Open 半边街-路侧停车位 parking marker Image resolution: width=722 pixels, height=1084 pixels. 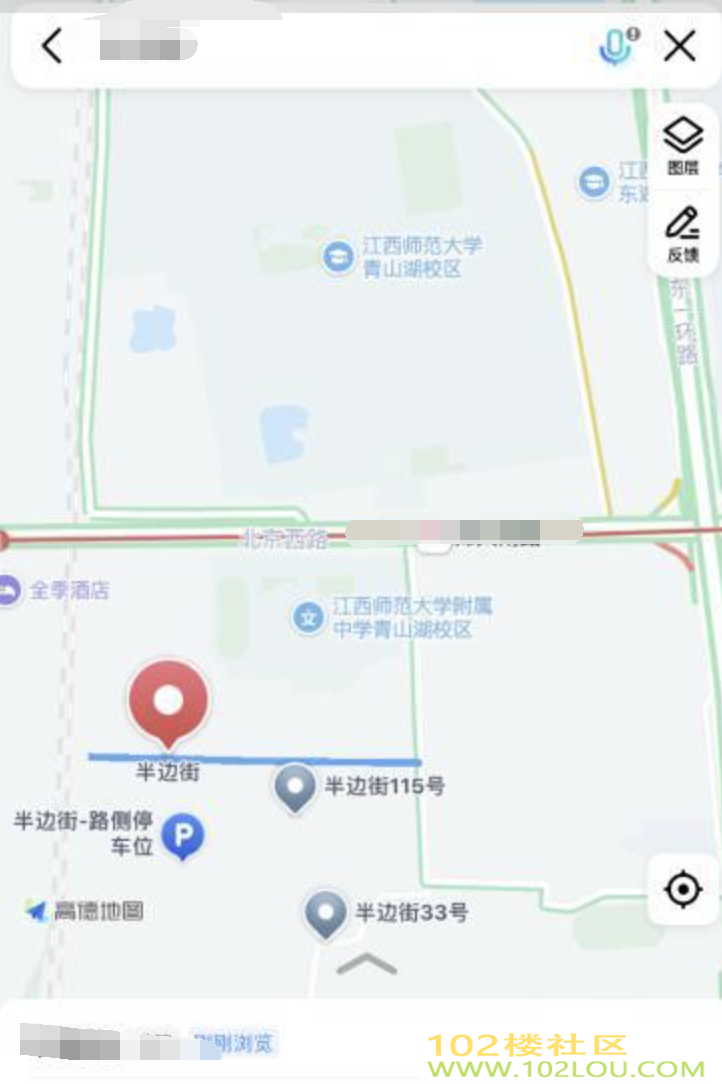point(183,835)
